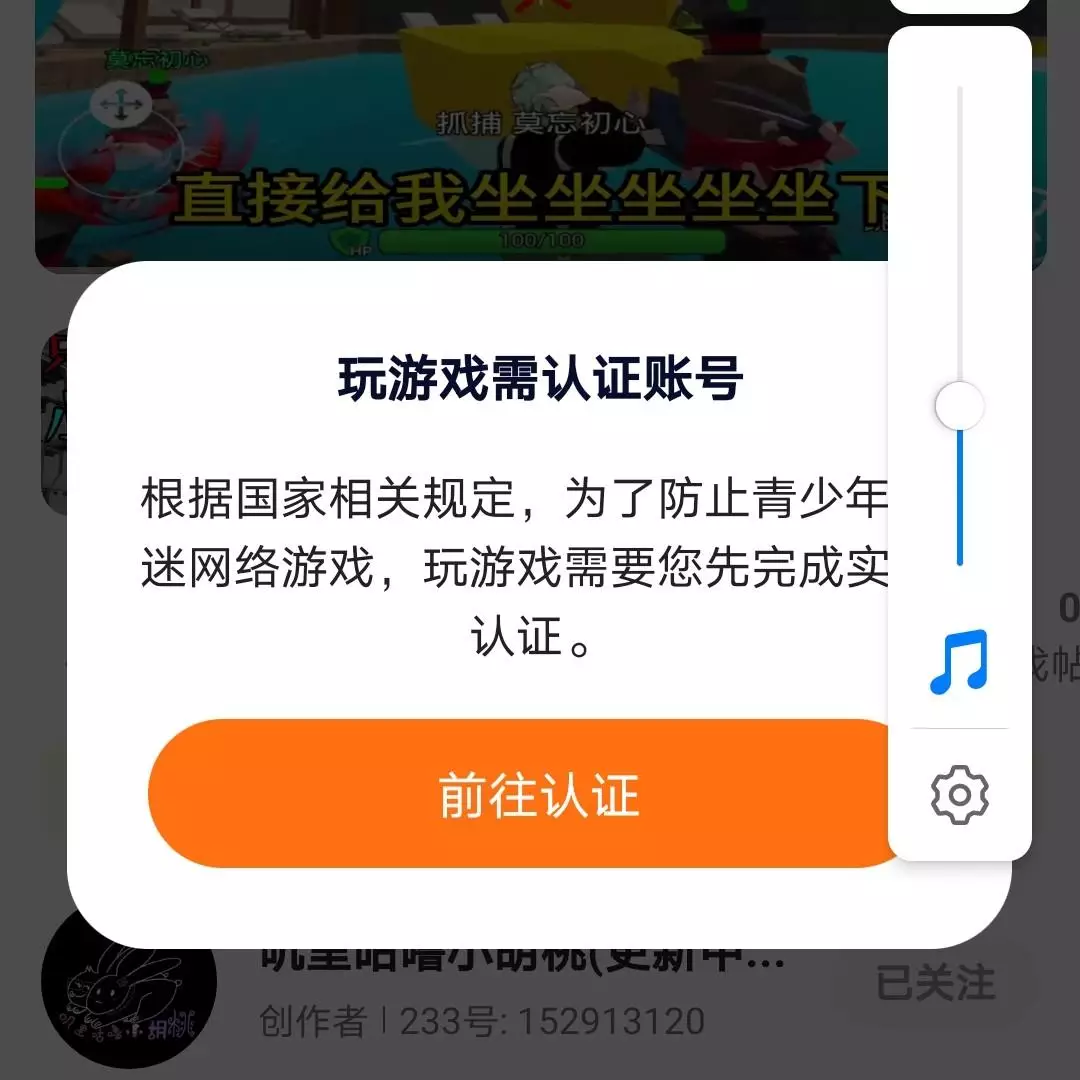Open volume settings gear icon
Viewport: 1080px width, 1080px height.
point(959,795)
